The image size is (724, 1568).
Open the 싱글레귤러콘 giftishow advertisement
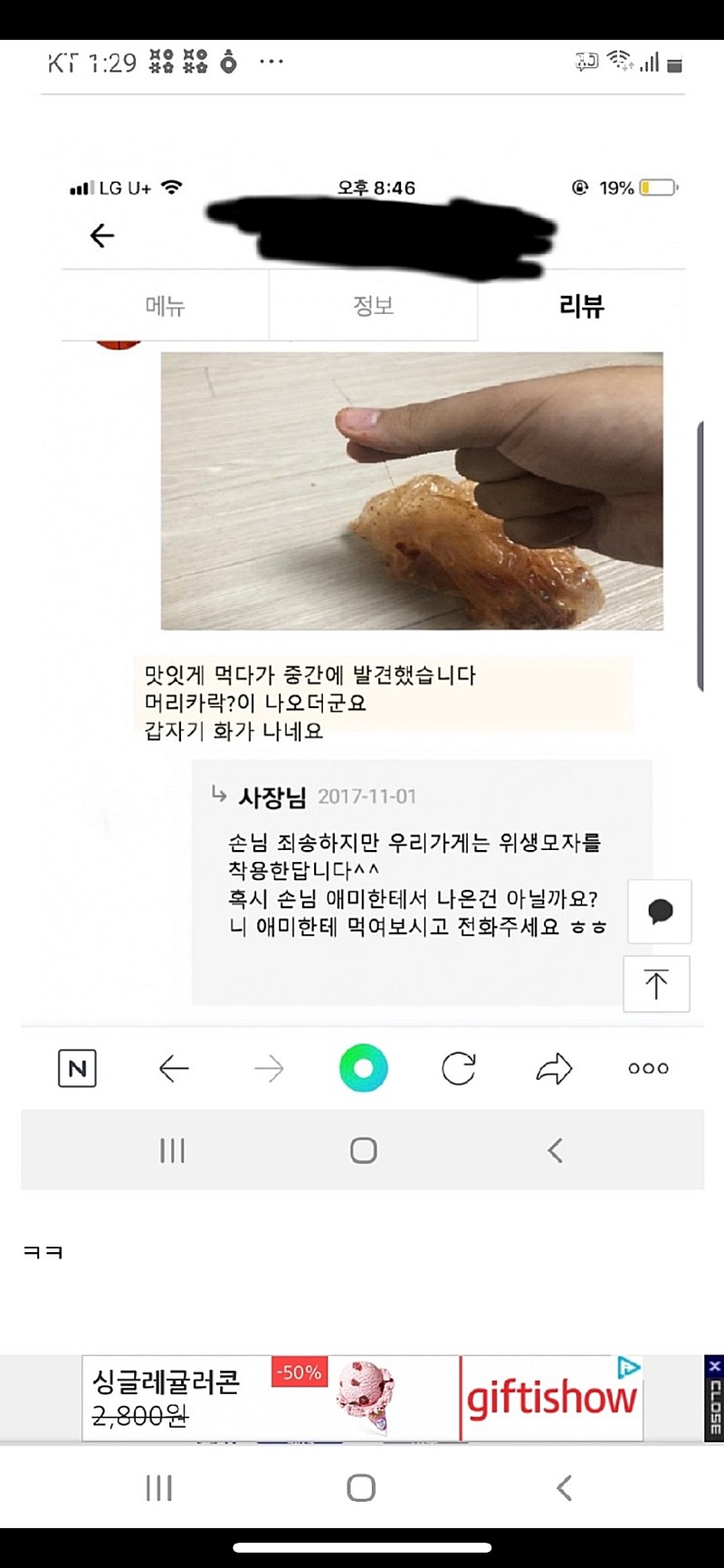pyautogui.click(x=362, y=1397)
